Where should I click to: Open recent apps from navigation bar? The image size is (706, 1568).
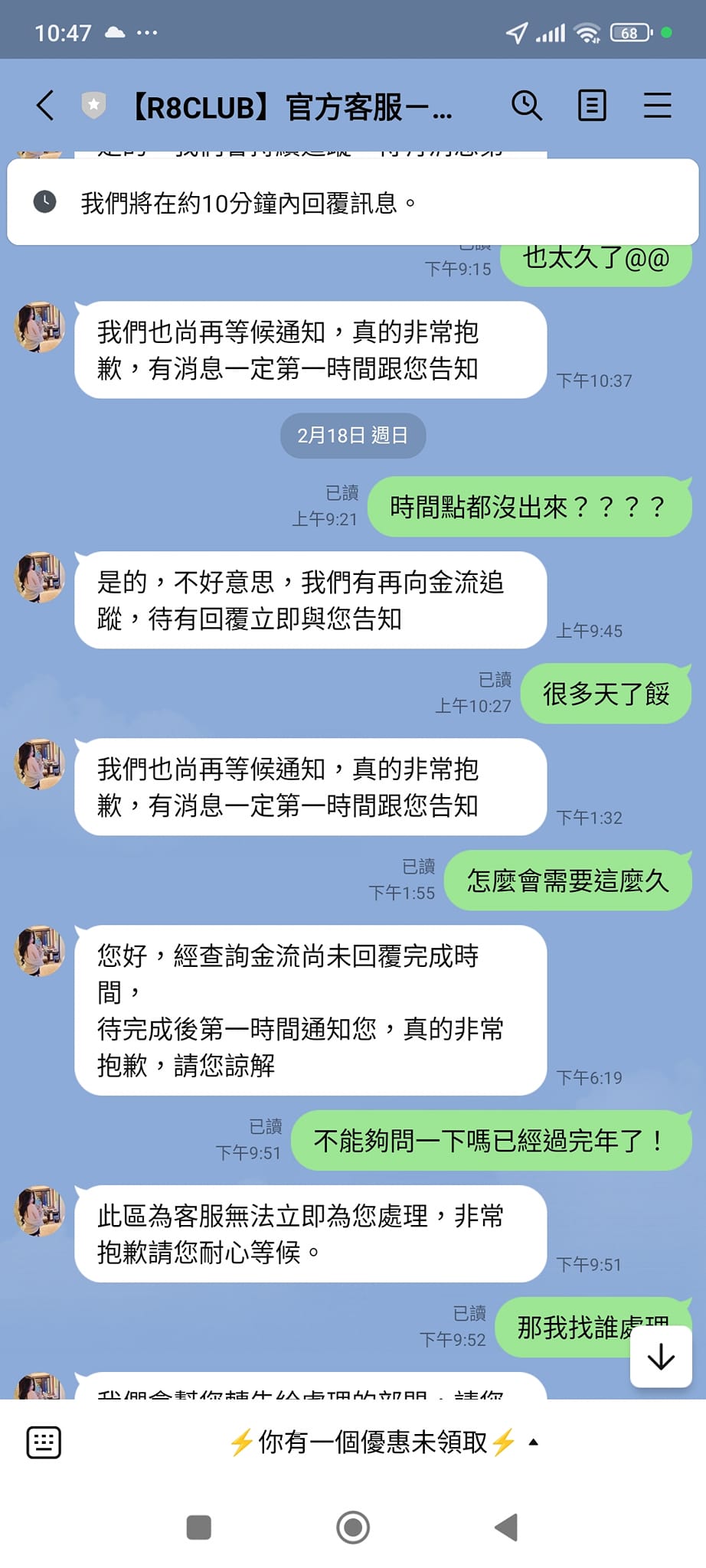(199, 1527)
